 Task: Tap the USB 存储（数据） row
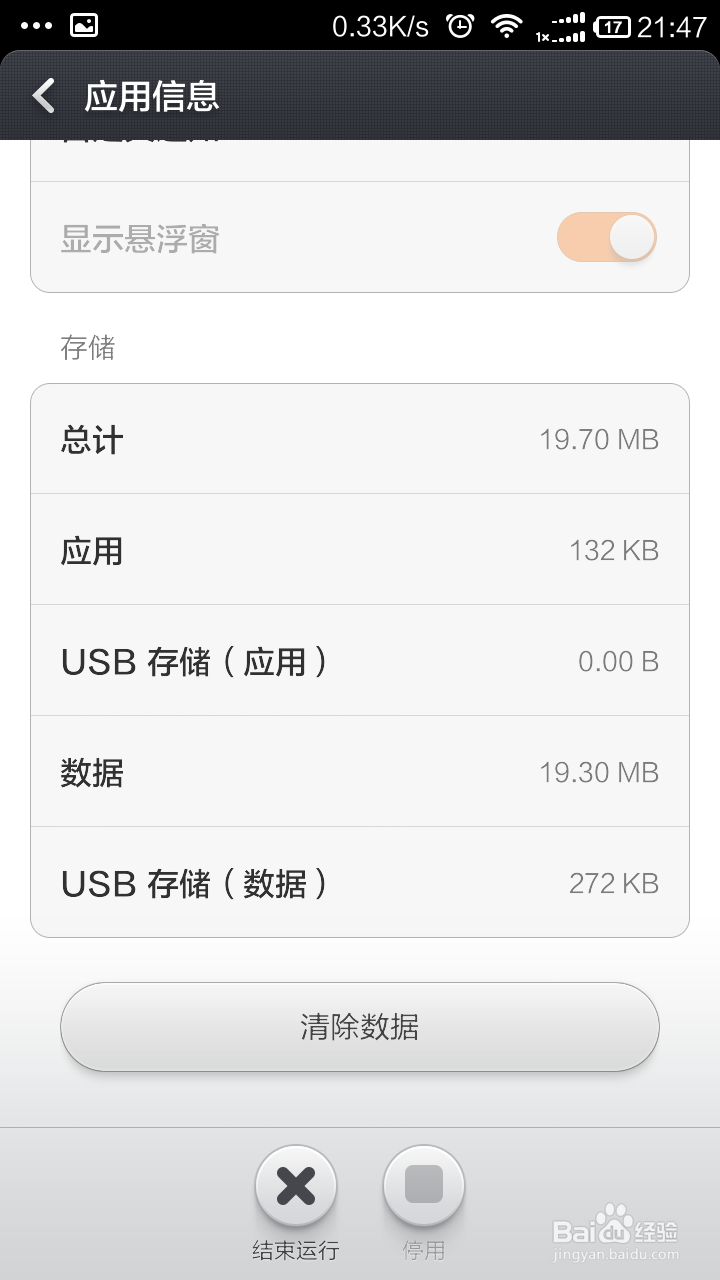[x=360, y=883]
